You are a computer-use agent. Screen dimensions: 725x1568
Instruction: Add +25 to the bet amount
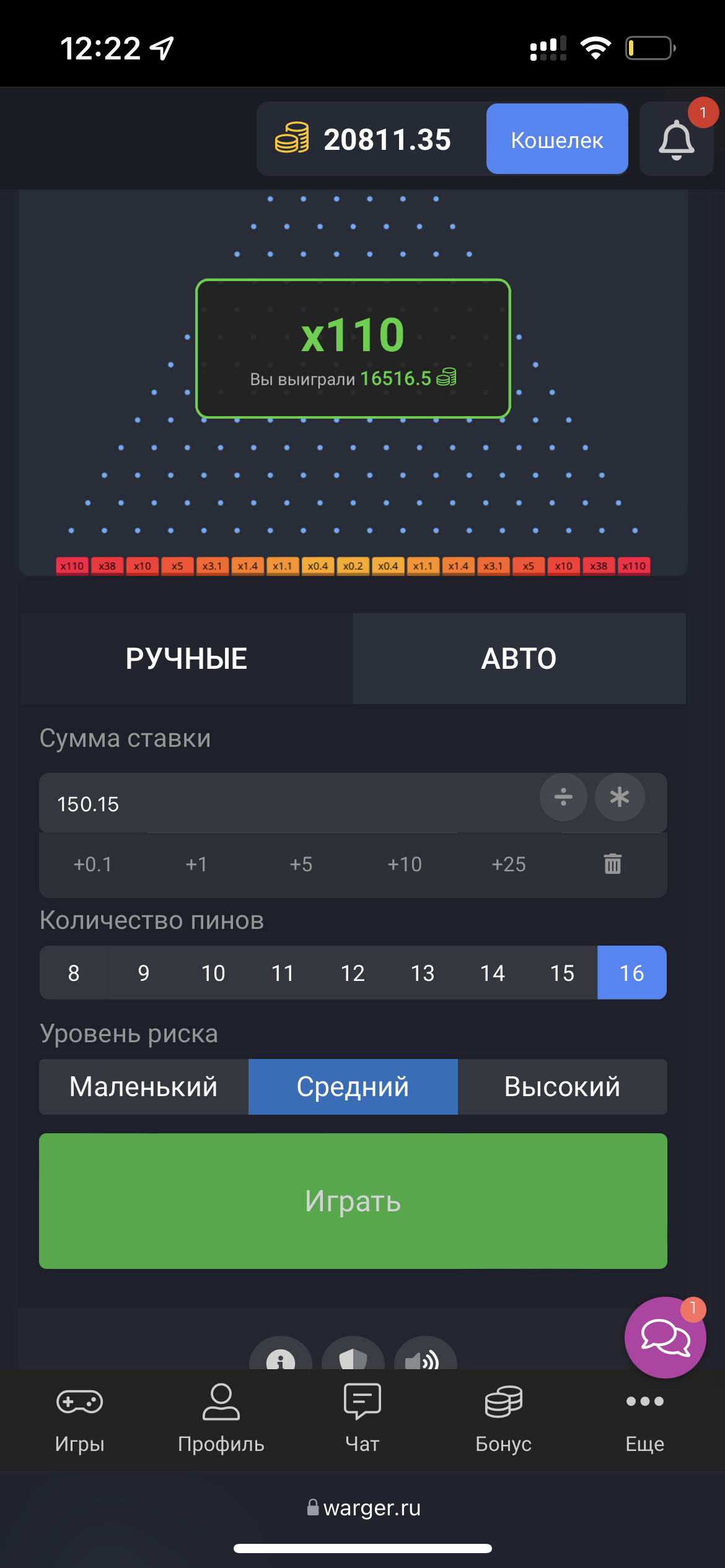[x=509, y=864]
